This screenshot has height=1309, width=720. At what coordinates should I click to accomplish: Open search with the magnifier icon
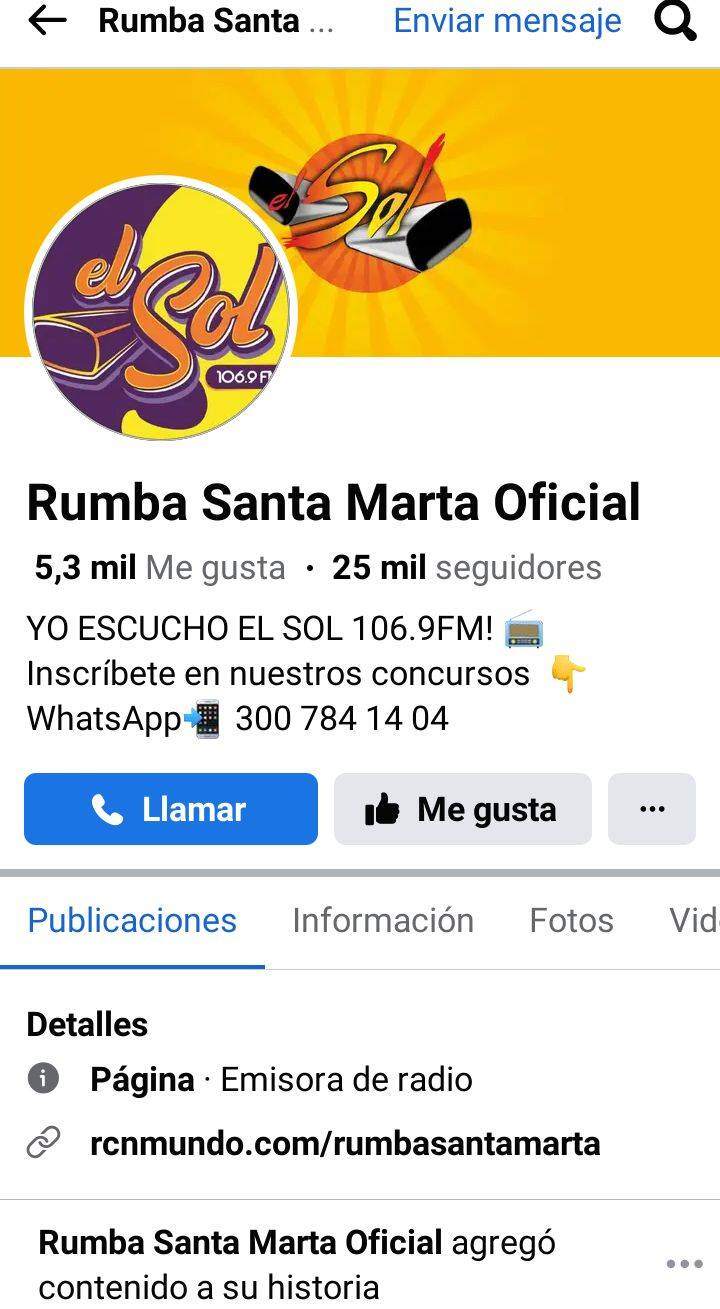[x=676, y=21]
